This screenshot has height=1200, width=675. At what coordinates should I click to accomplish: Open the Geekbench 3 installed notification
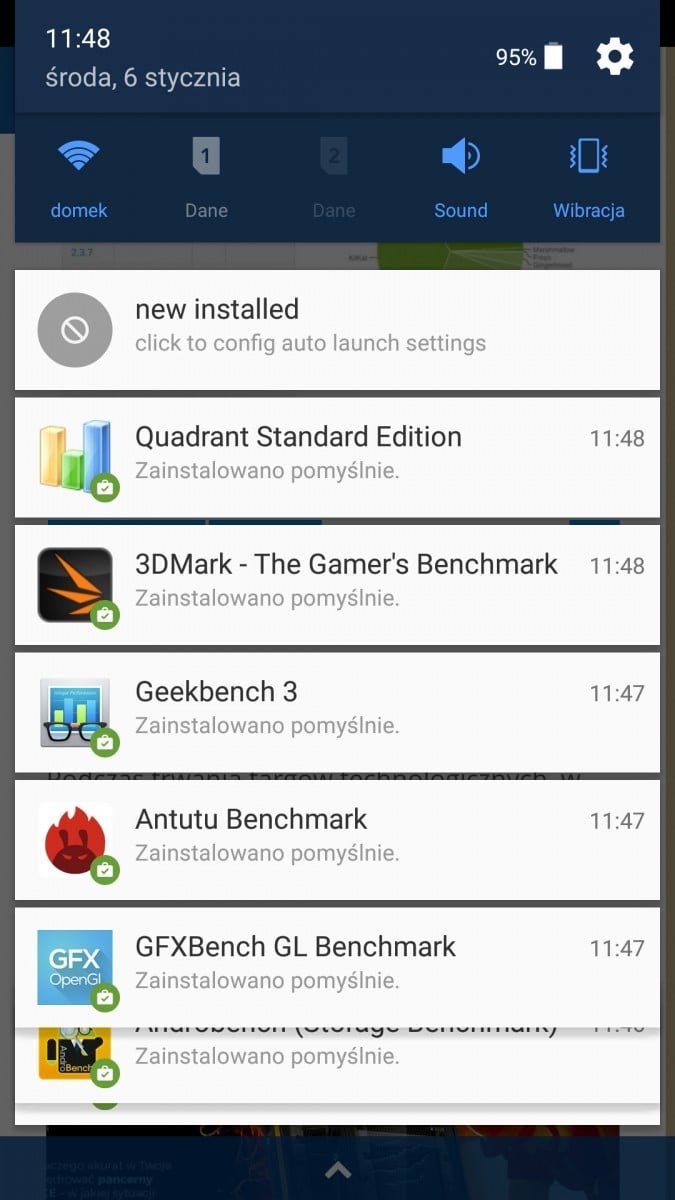(x=337, y=712)
